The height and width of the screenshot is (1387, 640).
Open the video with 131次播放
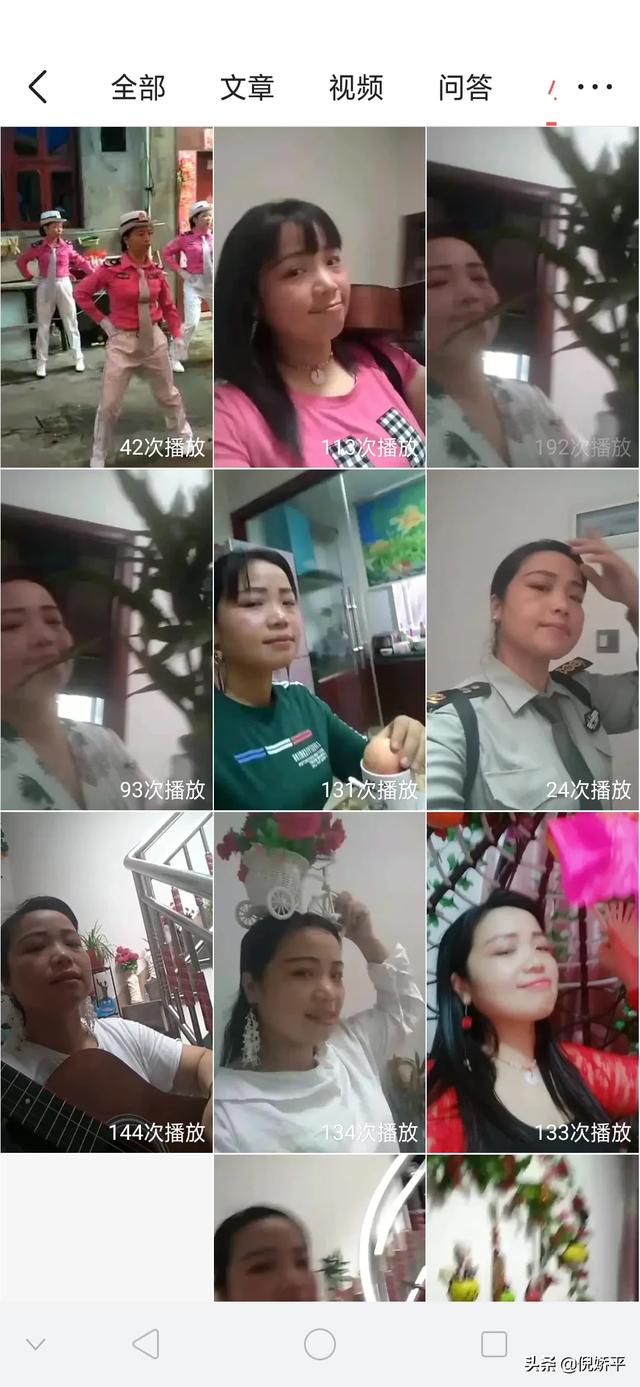319,640
